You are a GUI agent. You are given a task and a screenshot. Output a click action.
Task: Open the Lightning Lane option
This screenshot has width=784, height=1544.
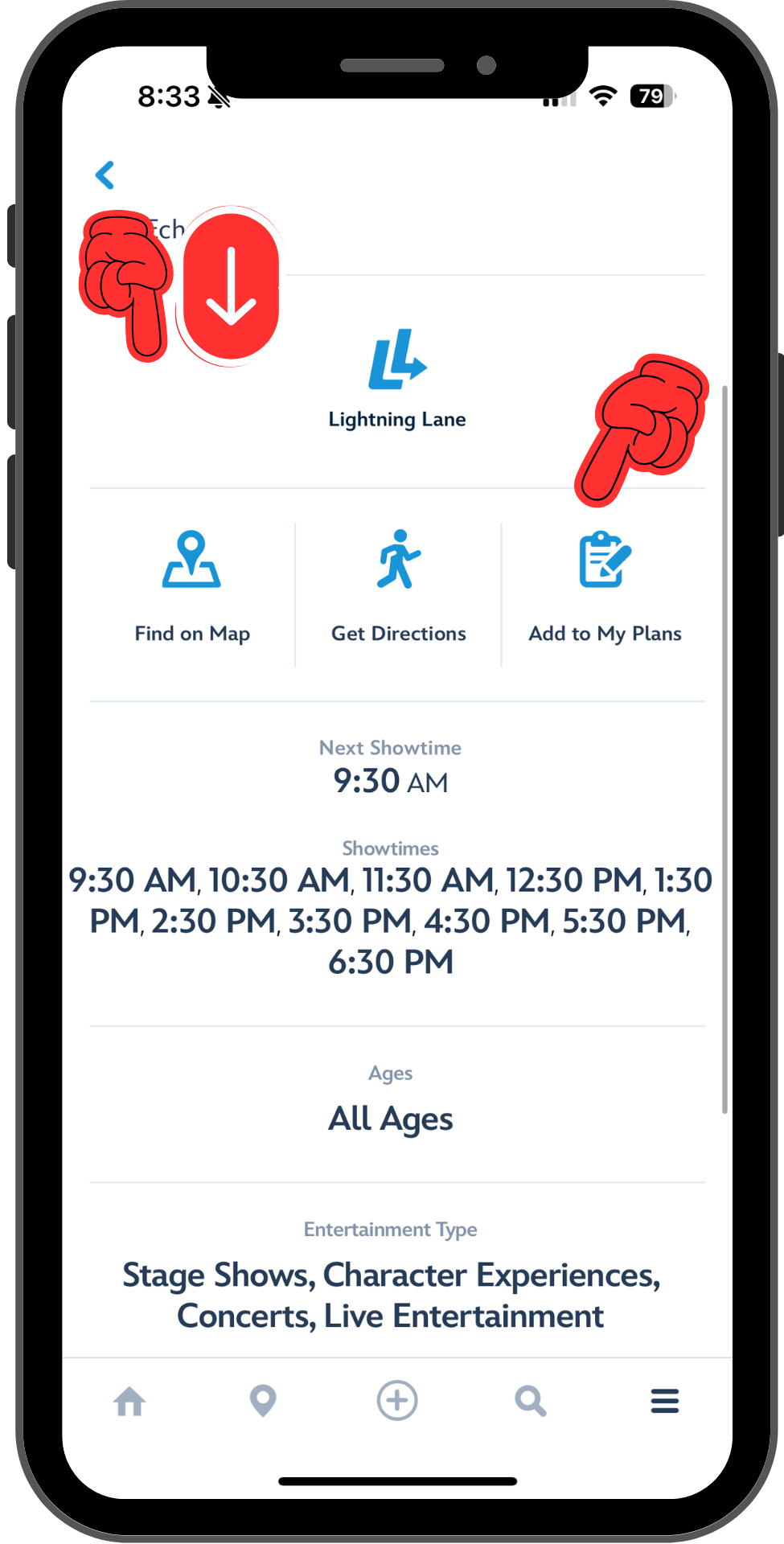coord(397,380)
